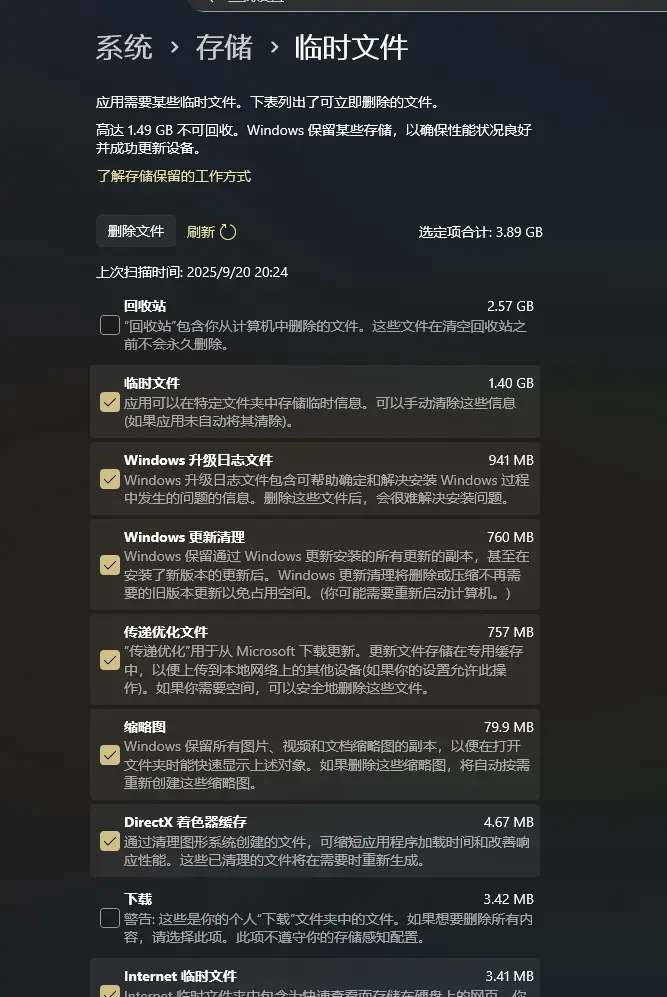The width and height of the screenshot is (667, 997).
Task: Uncheck Windows 升级日志文件 checkbox
Action: tap(110, 479)
